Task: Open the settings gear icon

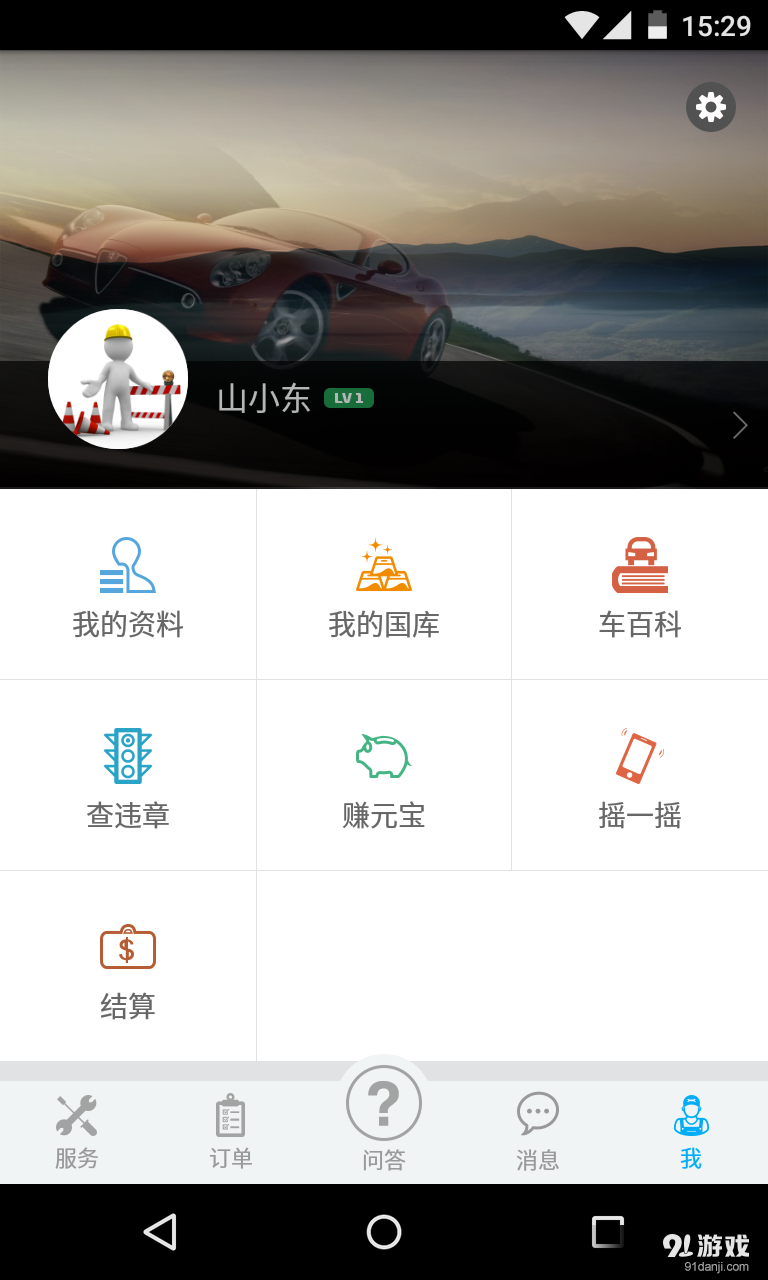Action: pyautogui.click(x=710, y=107)
